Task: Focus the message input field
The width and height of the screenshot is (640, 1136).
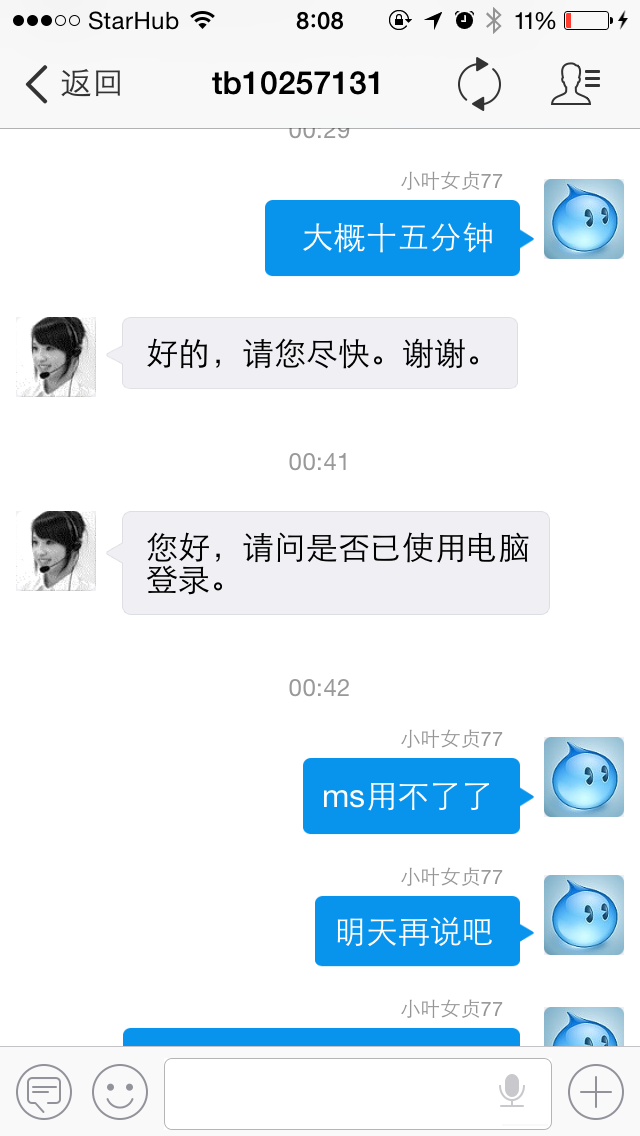Action: (x=330, y=1092)
